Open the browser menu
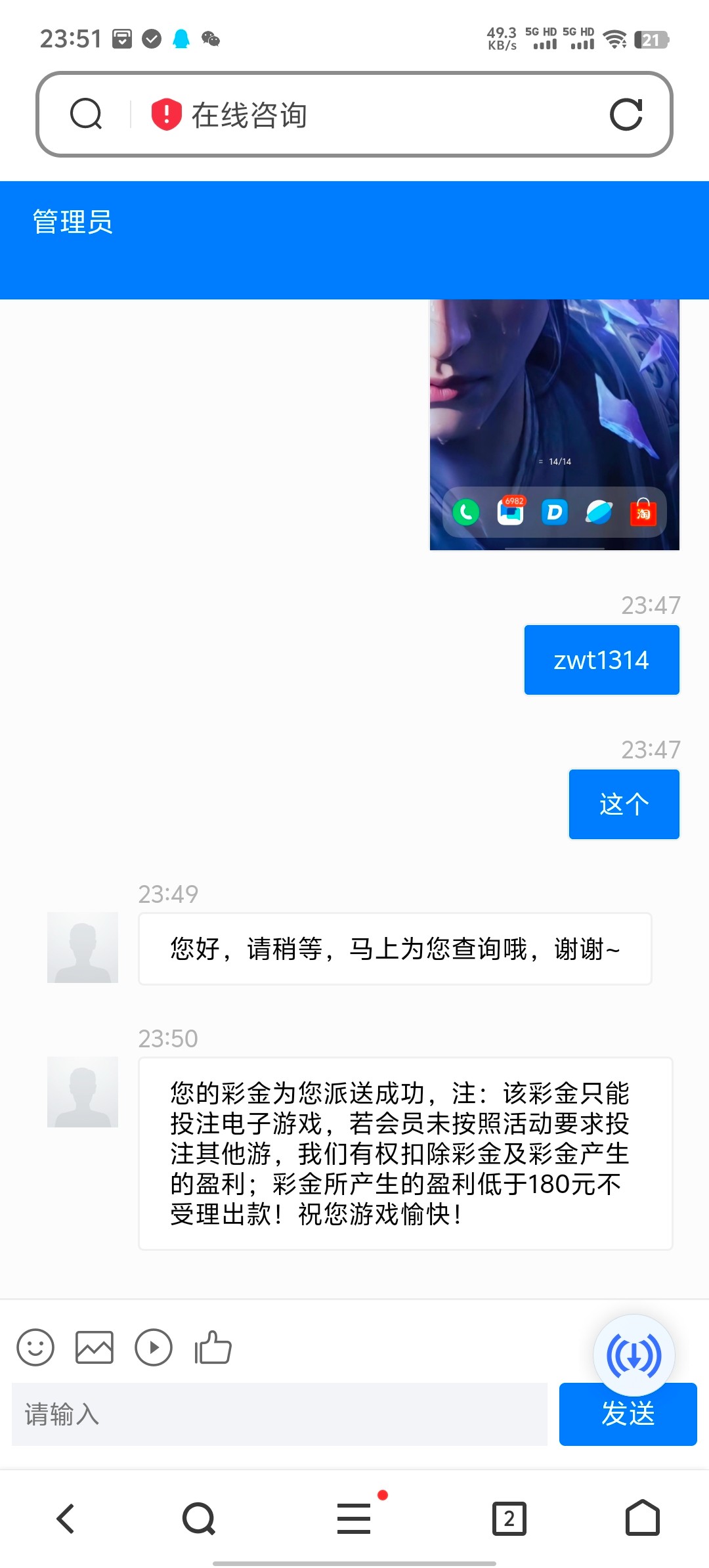 pos(354,1518)
